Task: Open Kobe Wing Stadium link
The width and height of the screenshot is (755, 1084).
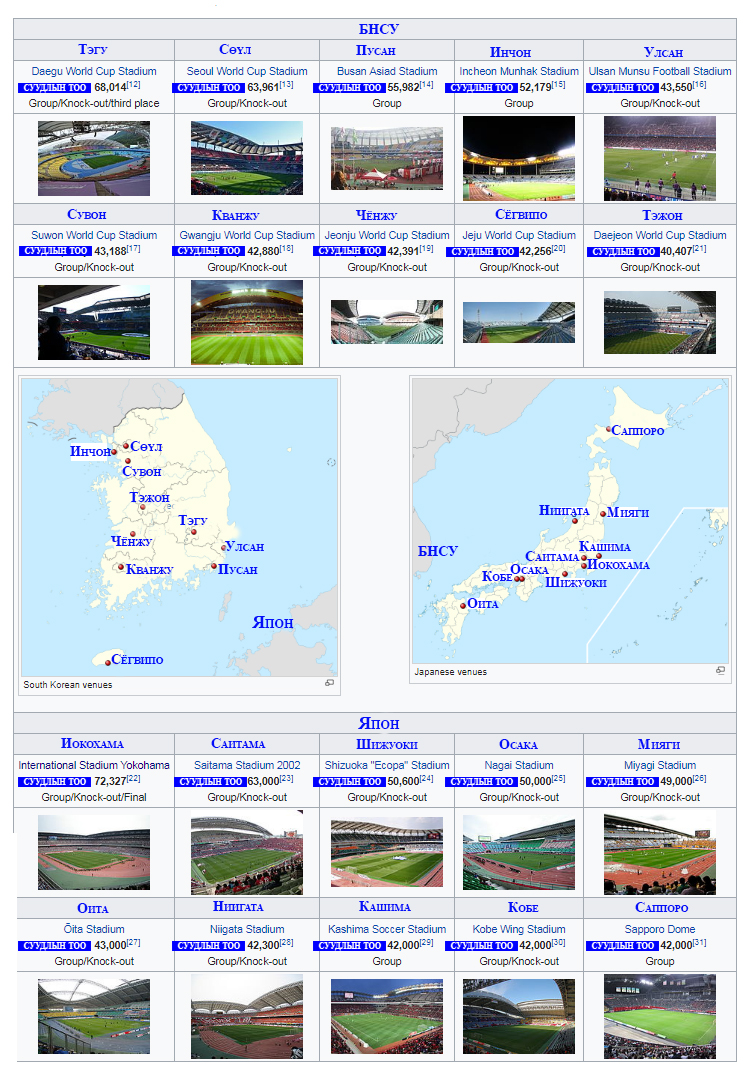Action: coord(519,930)
